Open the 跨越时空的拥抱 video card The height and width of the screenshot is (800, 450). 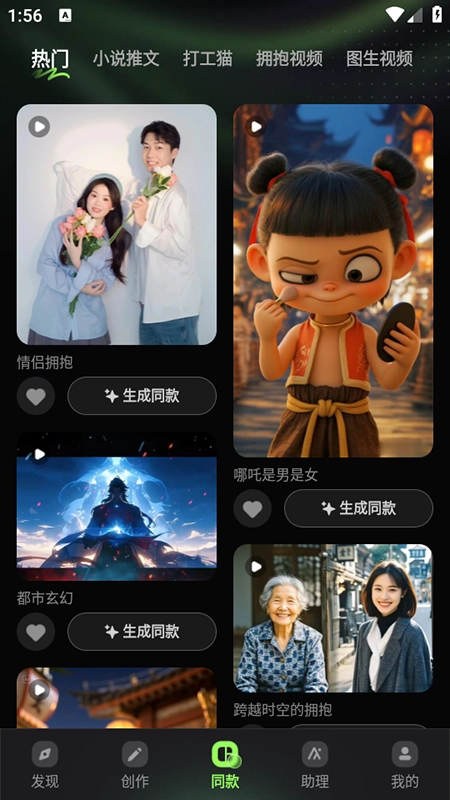pos(333,618)
